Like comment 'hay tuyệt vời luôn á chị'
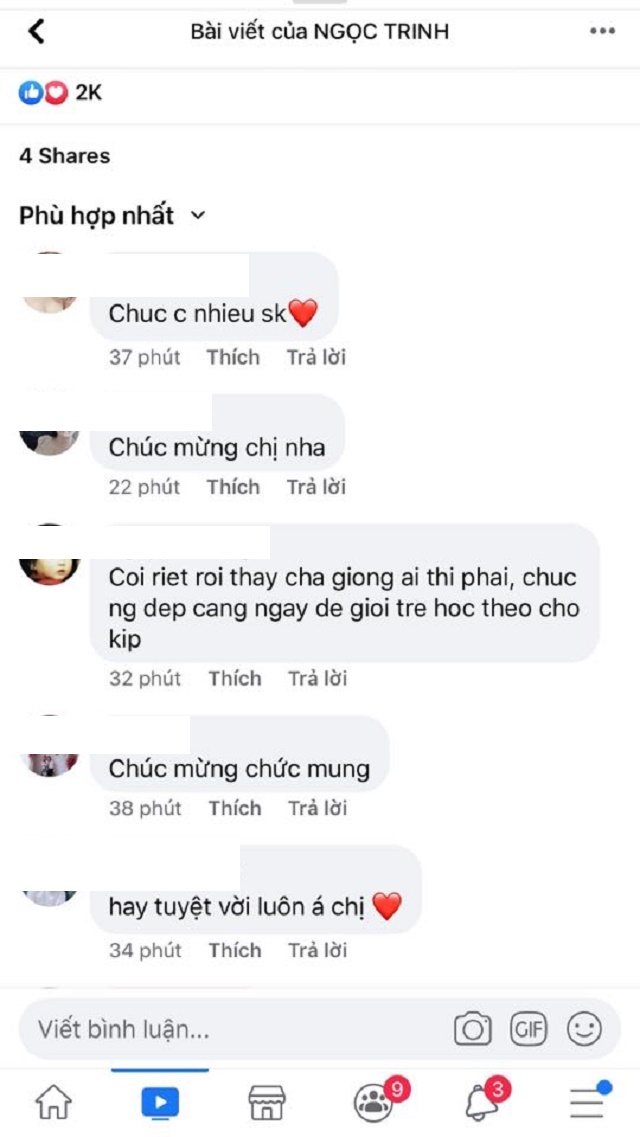640x1137 pixels. click(235, 950)
